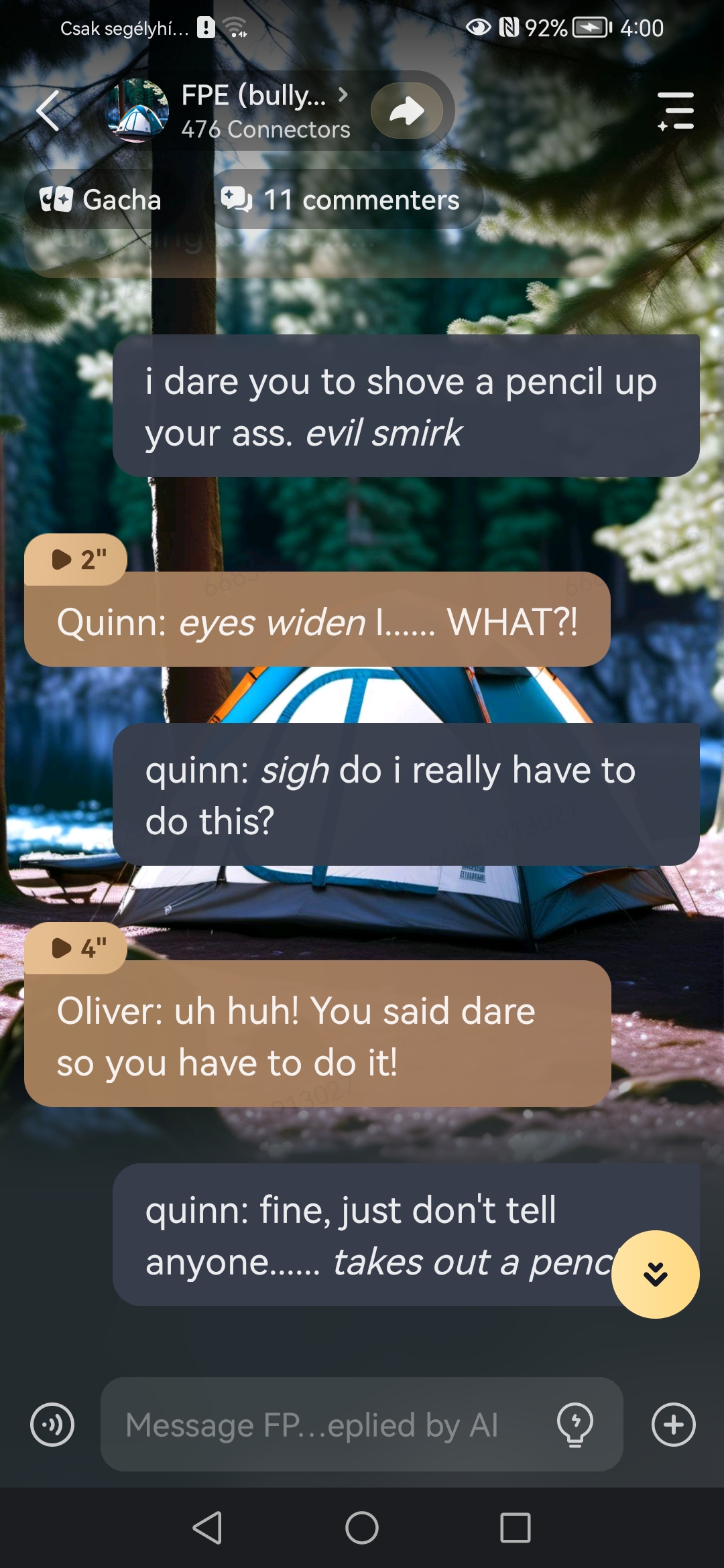724x1568 pixels.
Task: Open the FPE character profile
Action: [253, 111]
